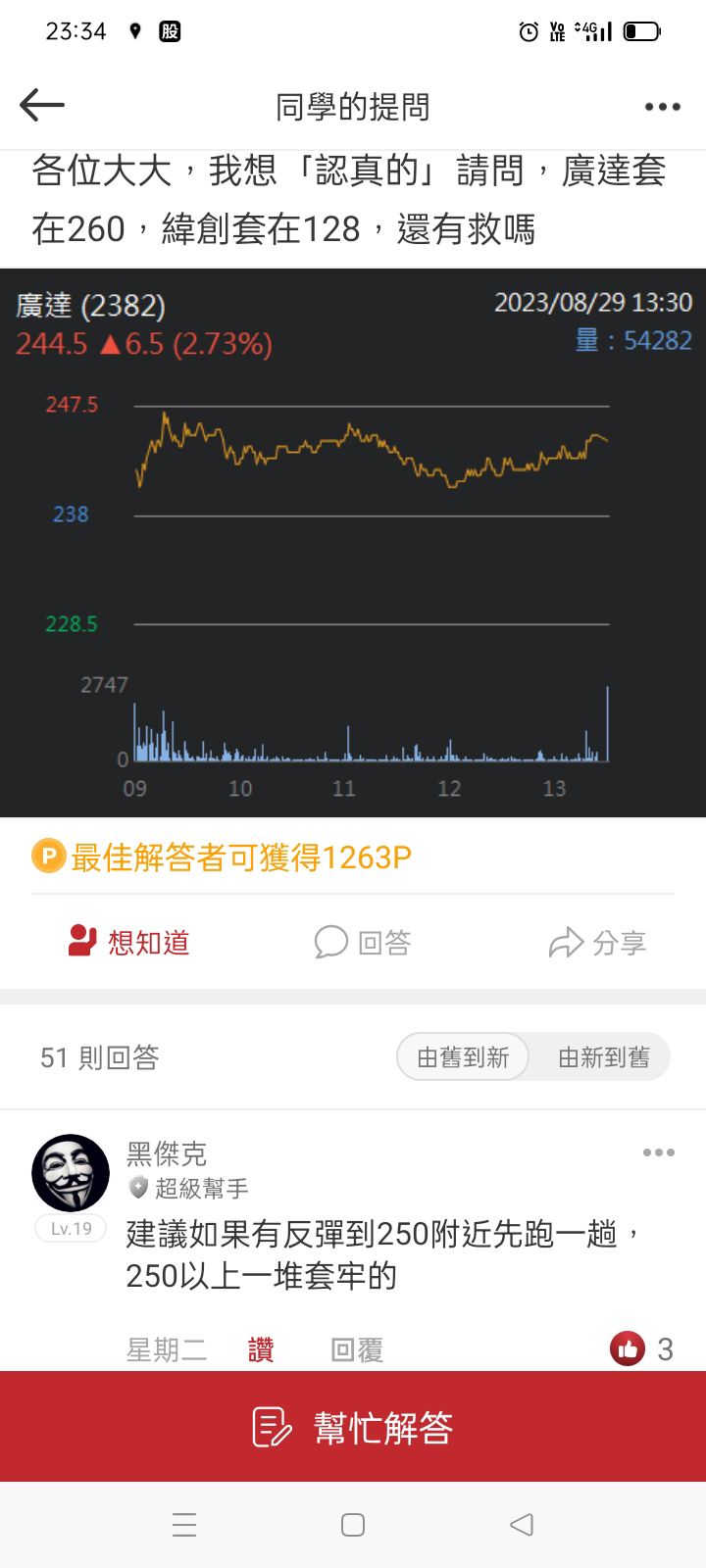Select 由舊到新 sort order
This screenshot has width=706, height=1568.
pyautogui.click(x=462, y=1057)
